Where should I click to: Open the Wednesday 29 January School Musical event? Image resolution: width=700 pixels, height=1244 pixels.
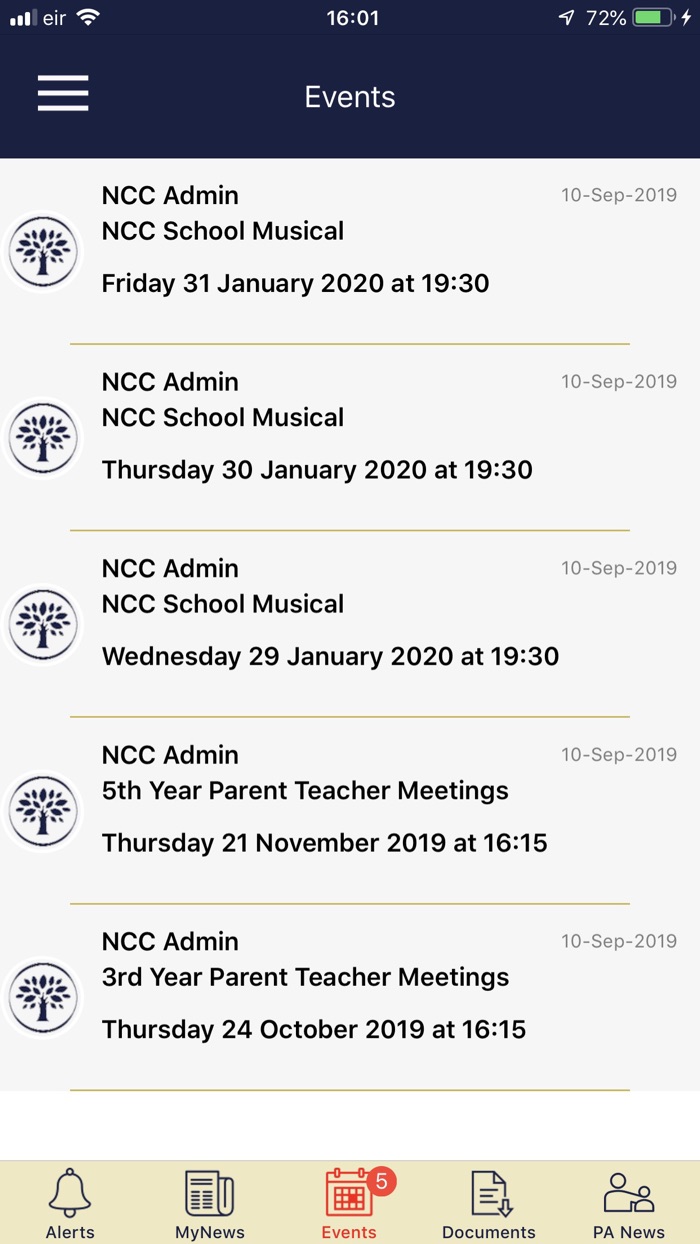click(350, 624)
